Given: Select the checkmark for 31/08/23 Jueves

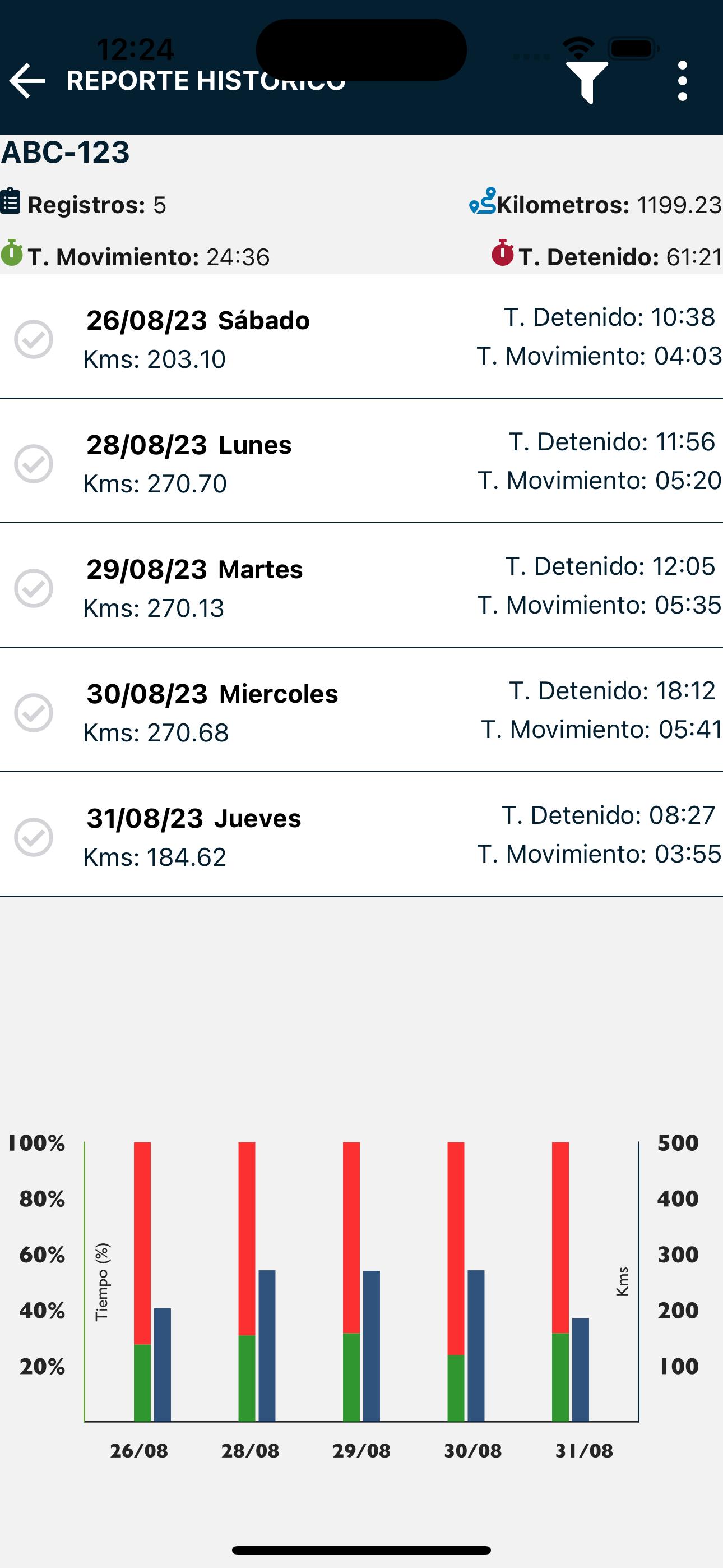Looking at the screenshot, I should click(x=34, y=837).
